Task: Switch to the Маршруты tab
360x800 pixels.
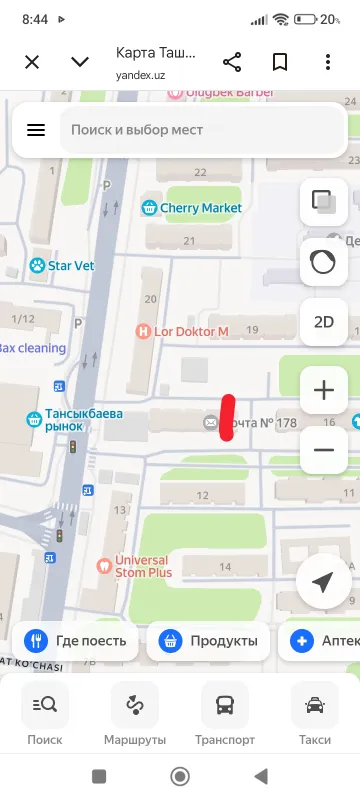Action: click(x=135, y=715)
